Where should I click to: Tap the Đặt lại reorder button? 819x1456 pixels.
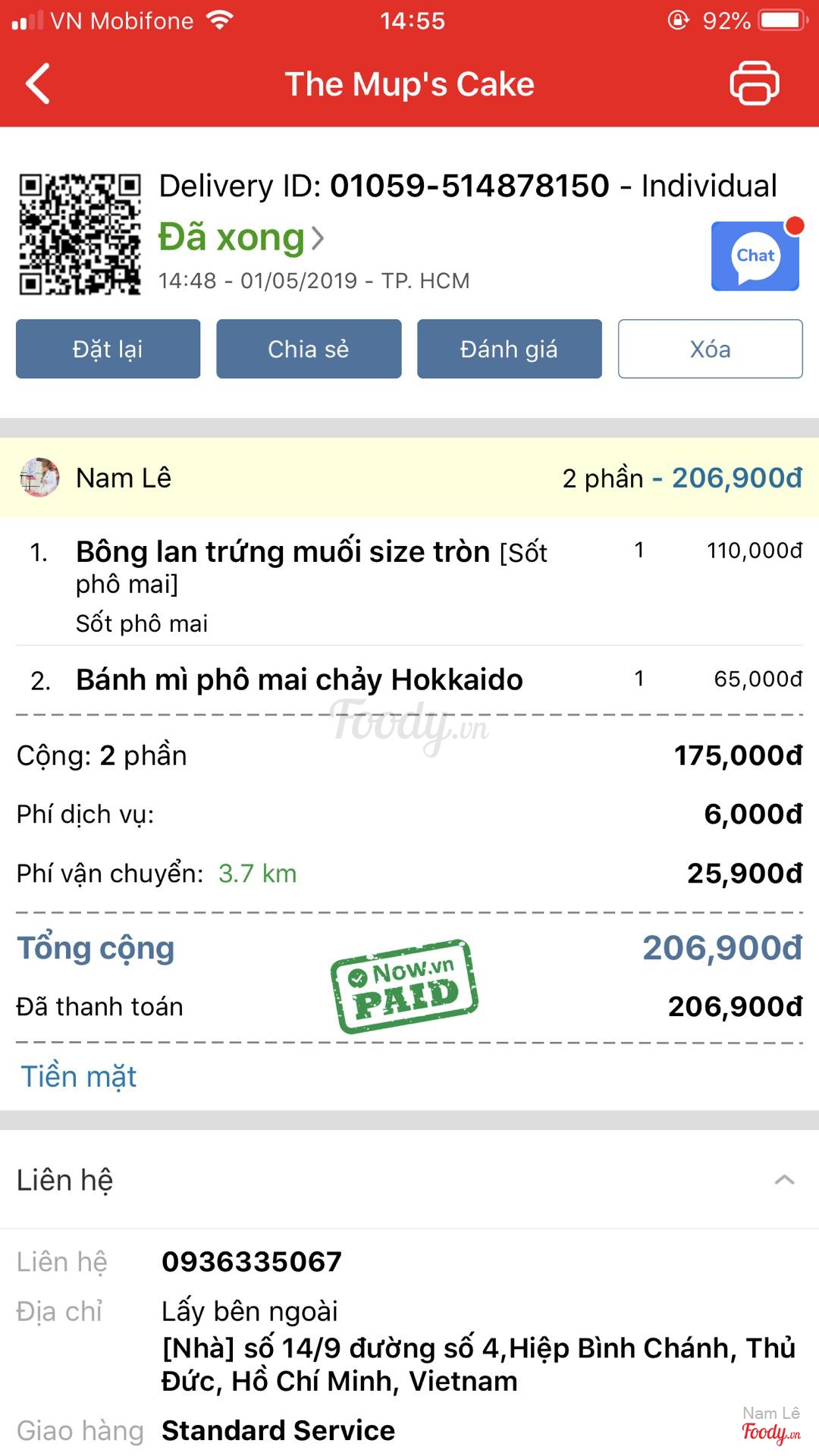coord(108,349)
